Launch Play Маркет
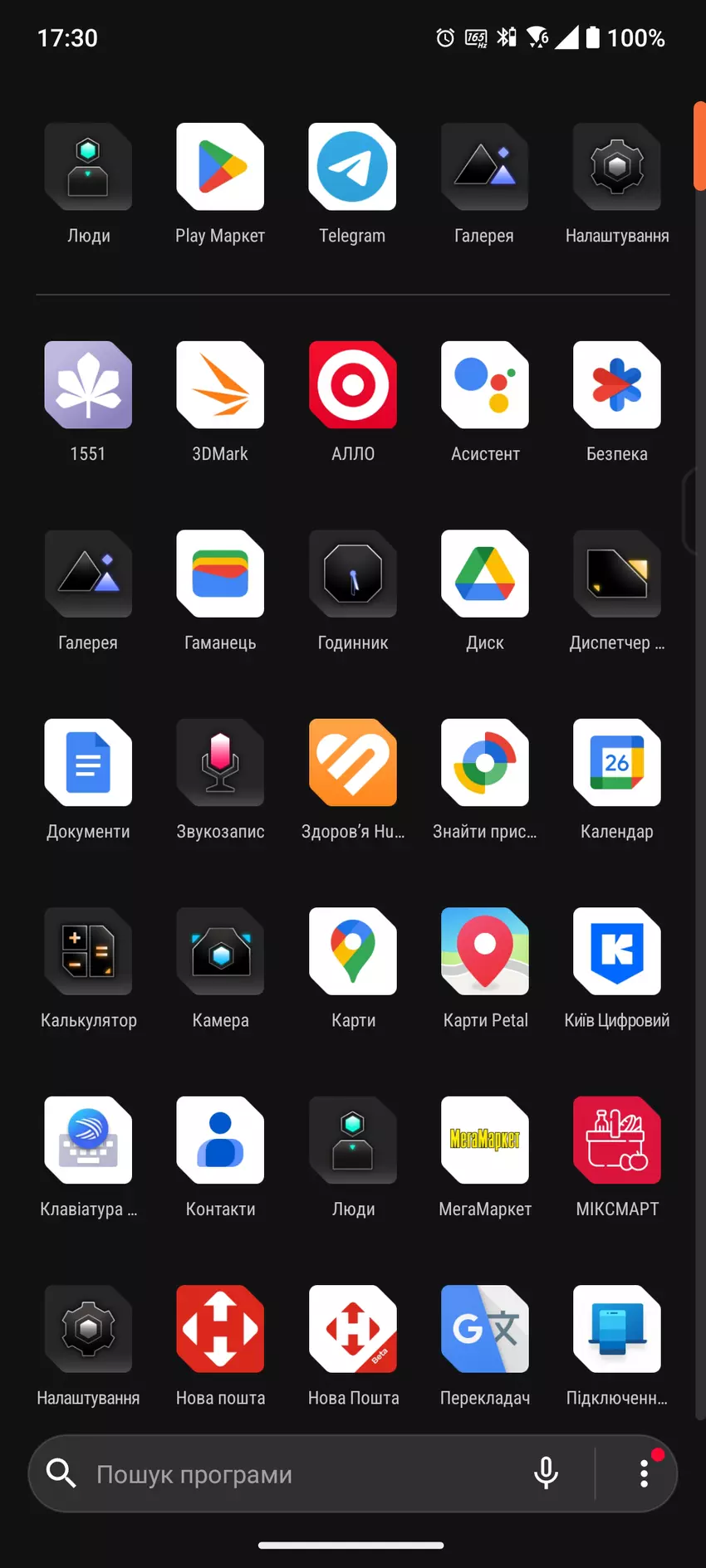Screen dimensions: 706x1568 coord(220,167)
